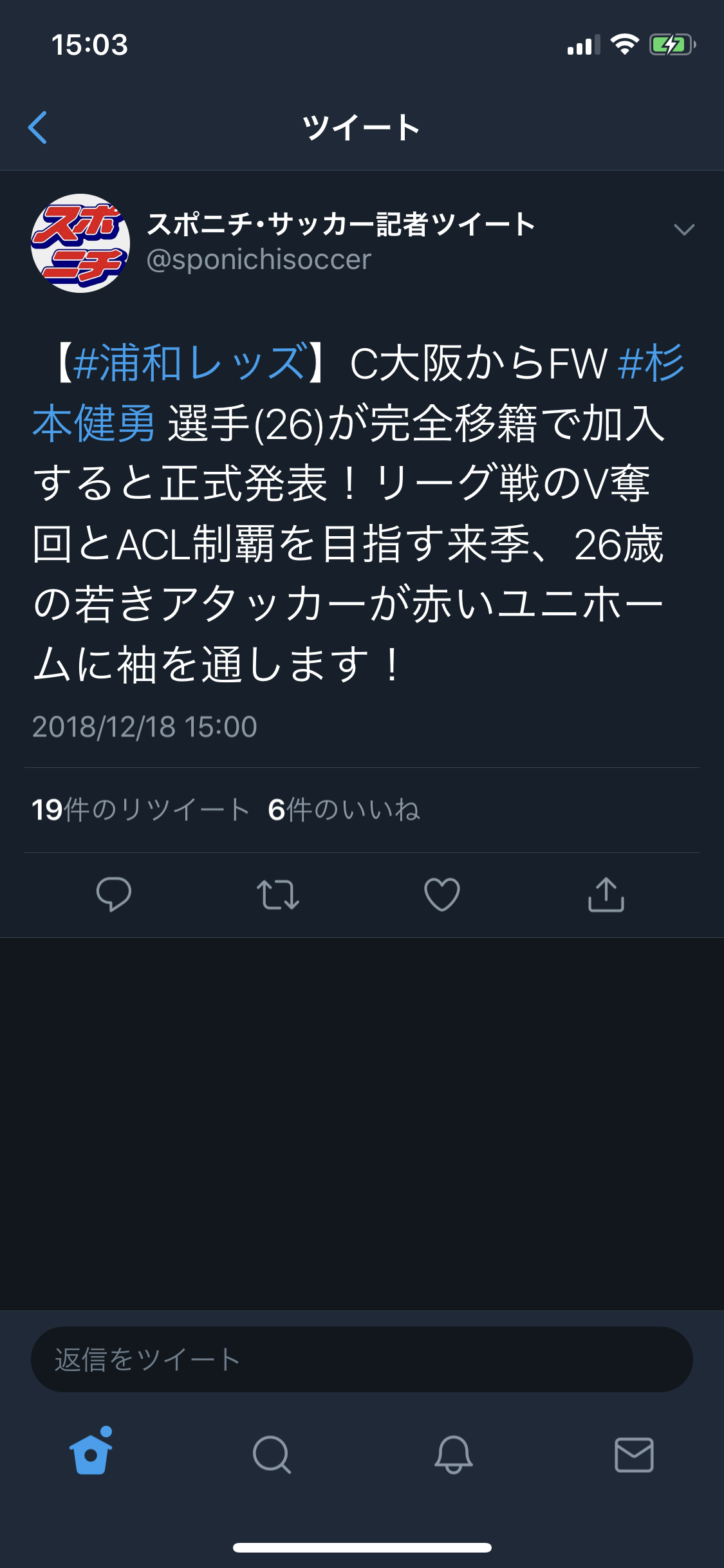
Task: View the 6件のいいね list
Action: 344,810
